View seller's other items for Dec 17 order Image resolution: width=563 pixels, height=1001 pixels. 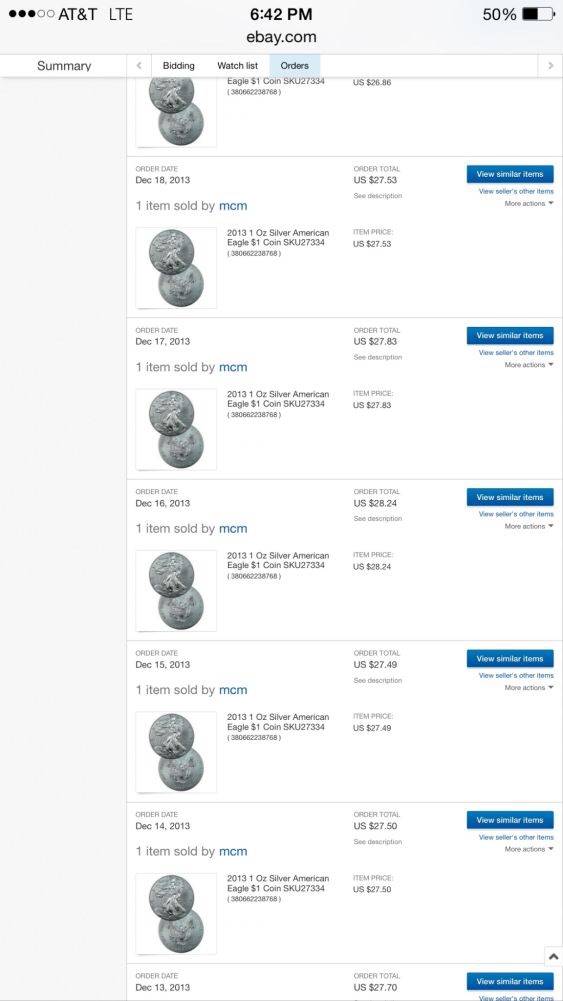(x=516, y=352)
